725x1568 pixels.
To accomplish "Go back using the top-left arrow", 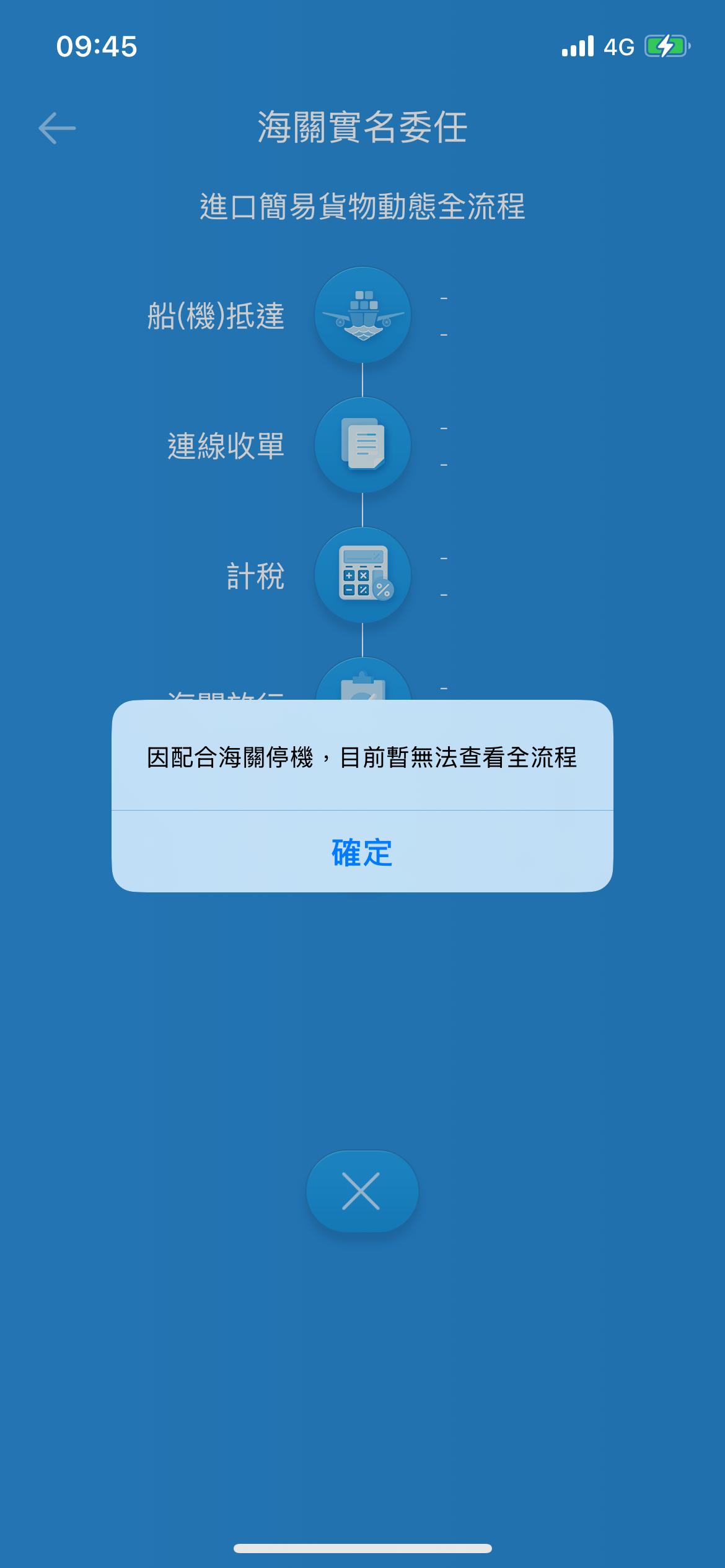I will 57,128.
